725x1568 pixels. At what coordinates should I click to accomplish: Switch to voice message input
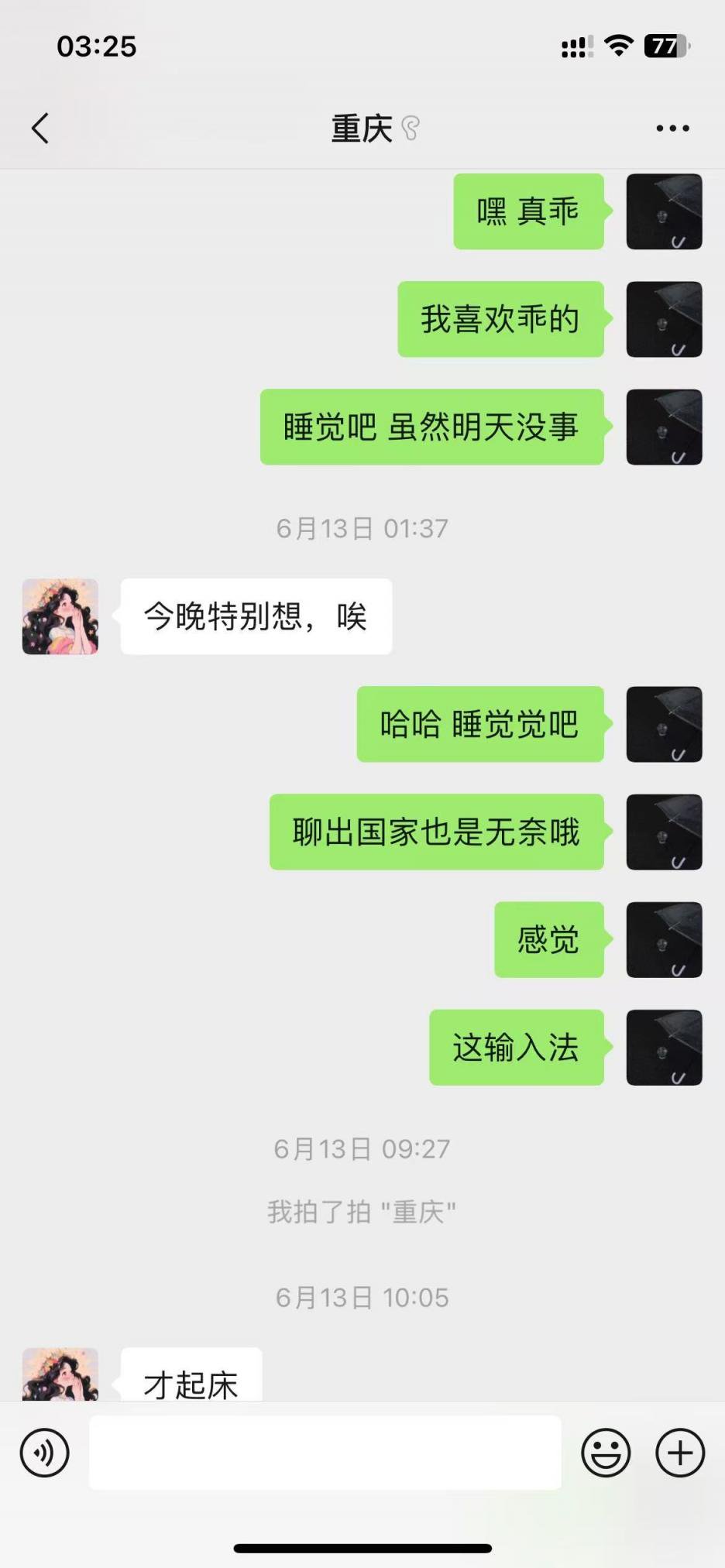(x=45, y=1453)
